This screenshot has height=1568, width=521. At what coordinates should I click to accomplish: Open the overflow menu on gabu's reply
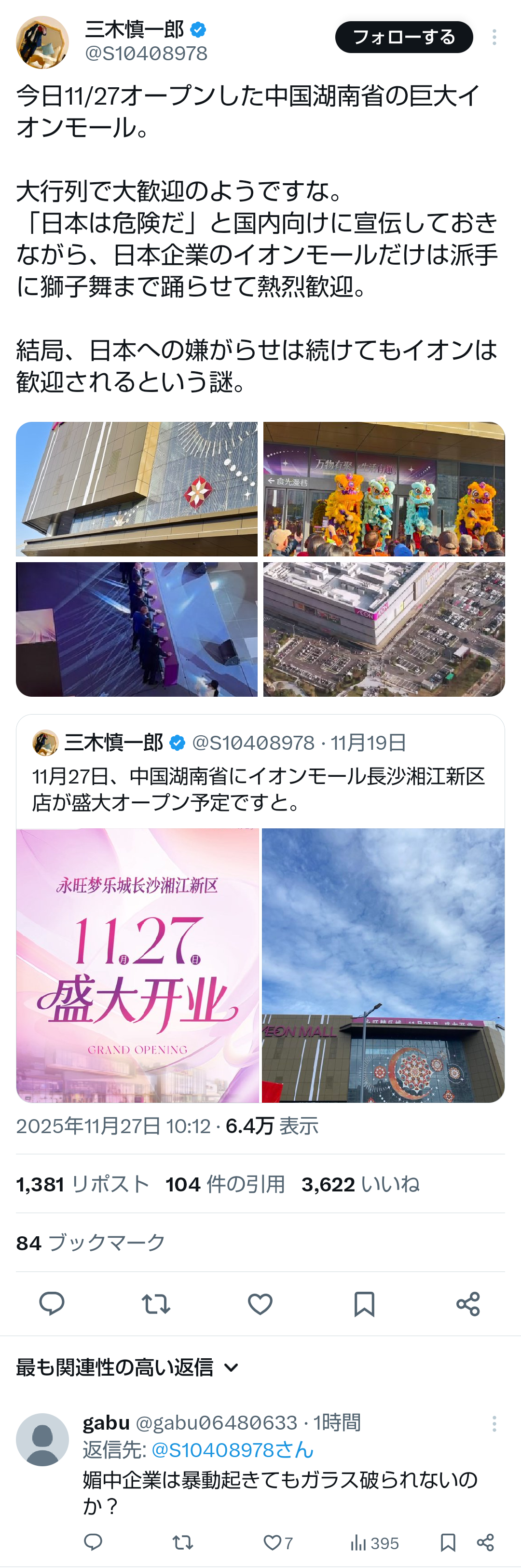point(494,1423)
